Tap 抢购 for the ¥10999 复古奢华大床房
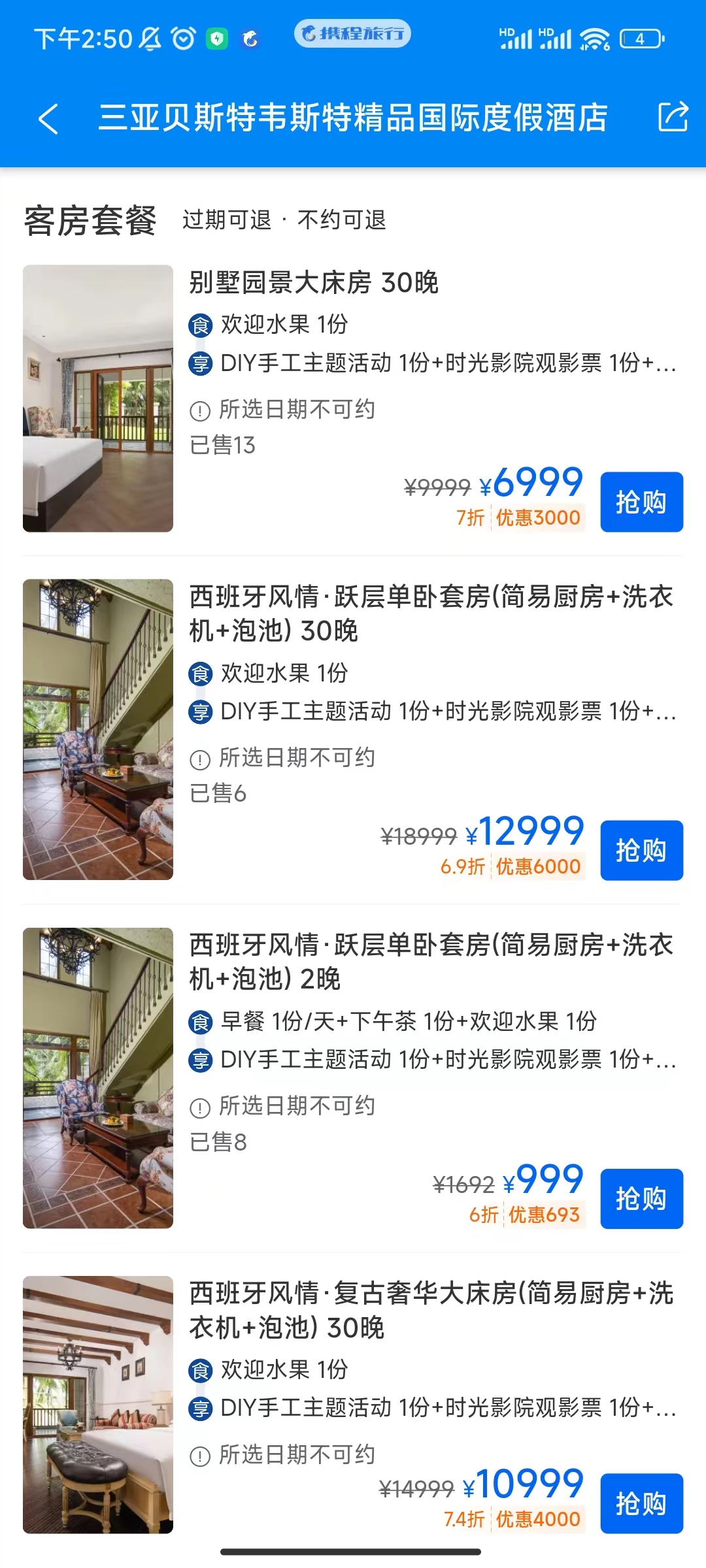 point(641,1503)
